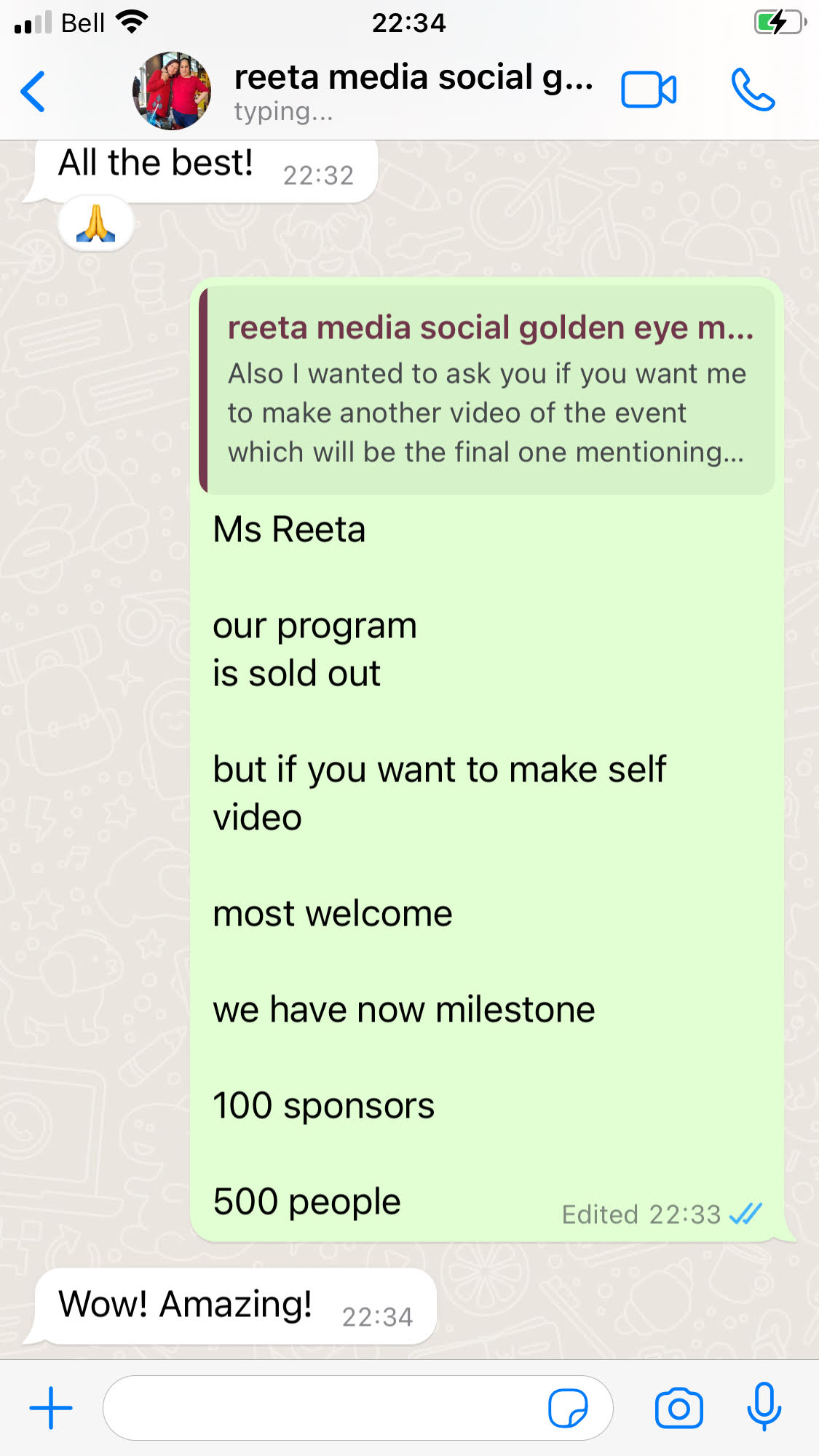
Task: Start a video call with reeta media
Action: point(648,91)
